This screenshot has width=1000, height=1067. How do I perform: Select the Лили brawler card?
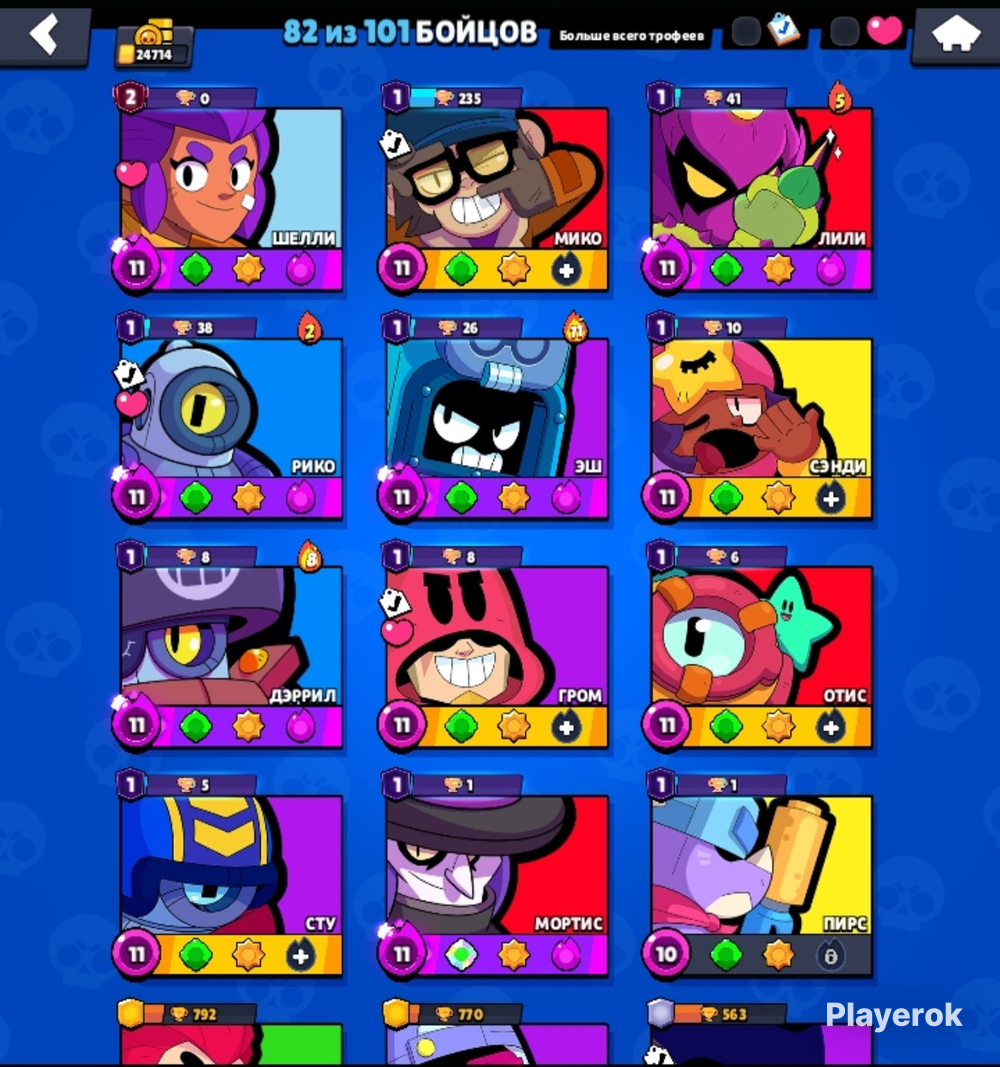[759, 191]
